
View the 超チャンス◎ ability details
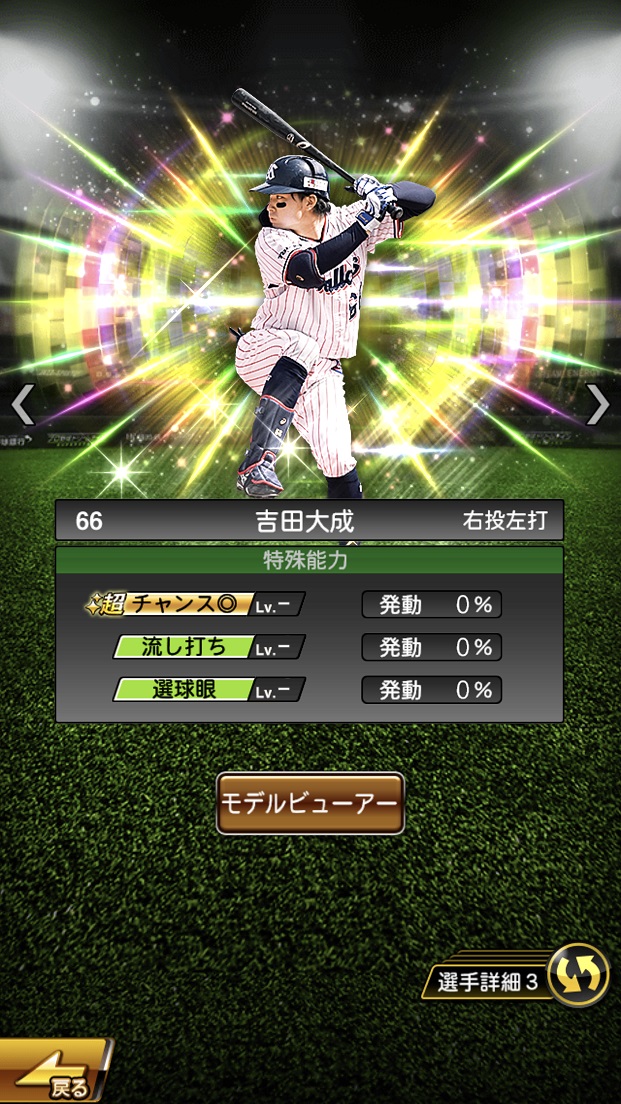click(x=197, y=605)
